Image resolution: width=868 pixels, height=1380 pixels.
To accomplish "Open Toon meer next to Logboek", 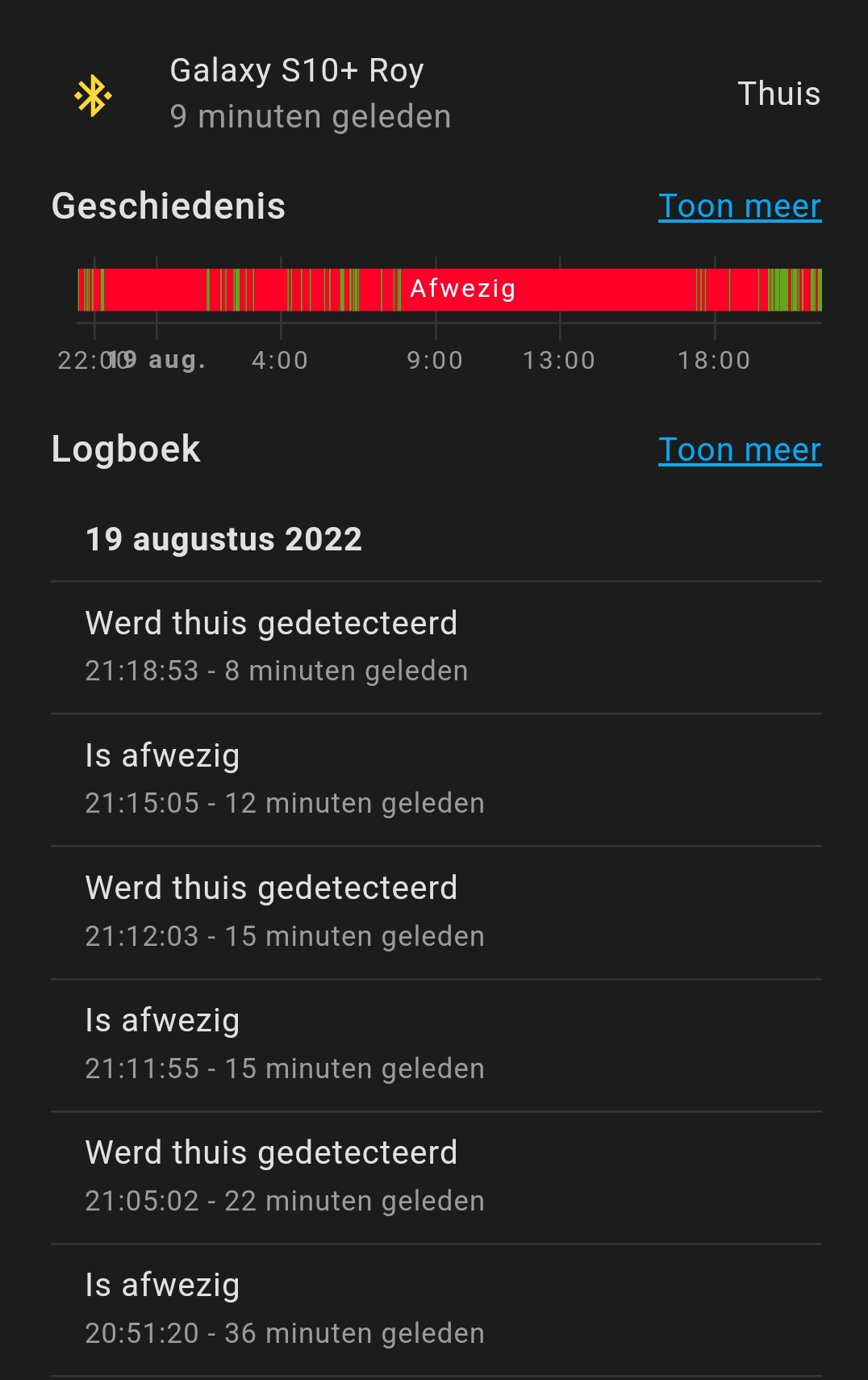I will 739,450.
